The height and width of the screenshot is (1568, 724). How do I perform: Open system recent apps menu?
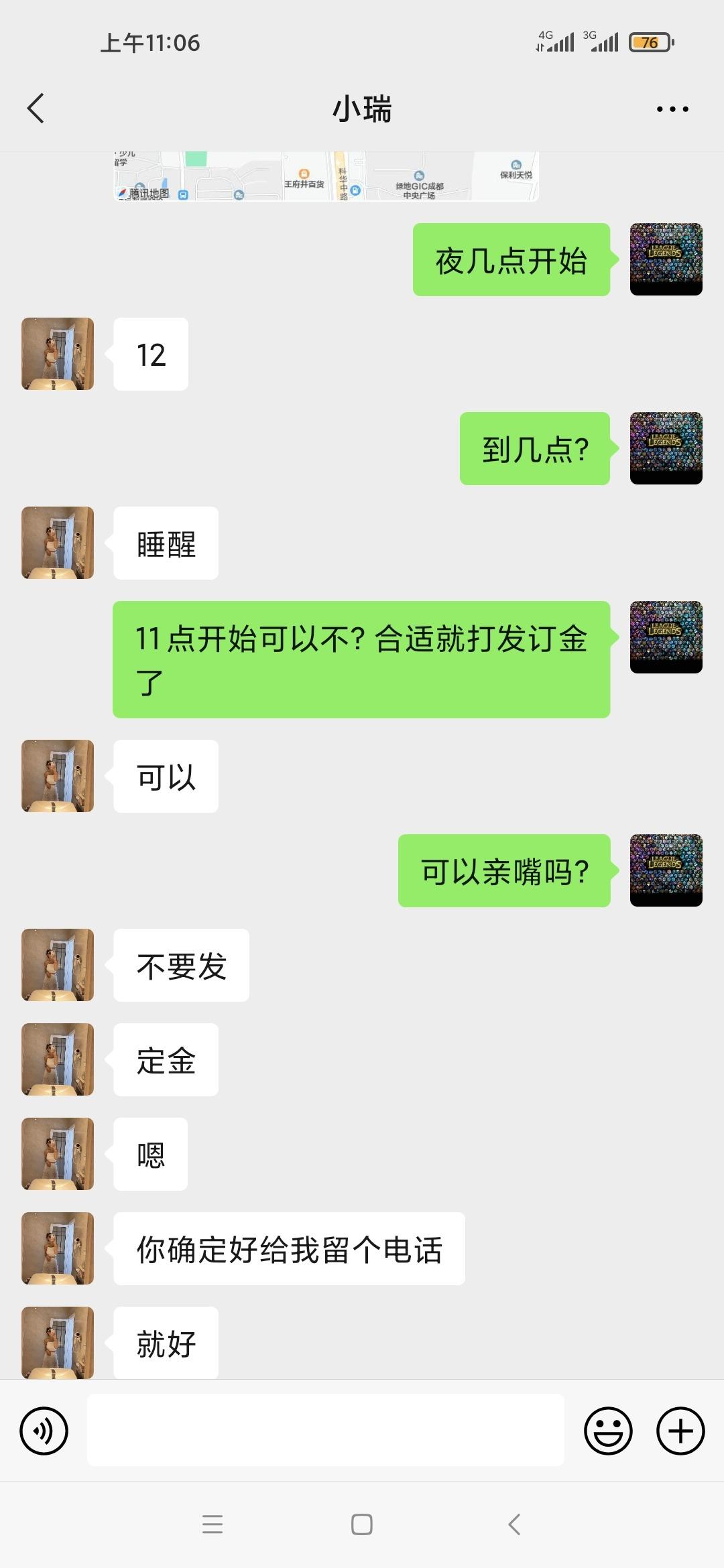pos(213,1524)
